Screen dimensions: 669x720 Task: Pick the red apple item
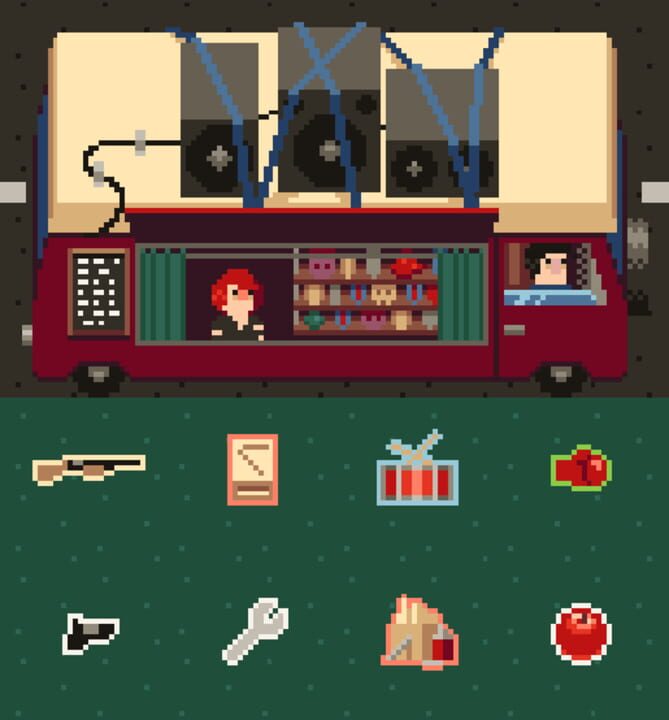(581, 633)
